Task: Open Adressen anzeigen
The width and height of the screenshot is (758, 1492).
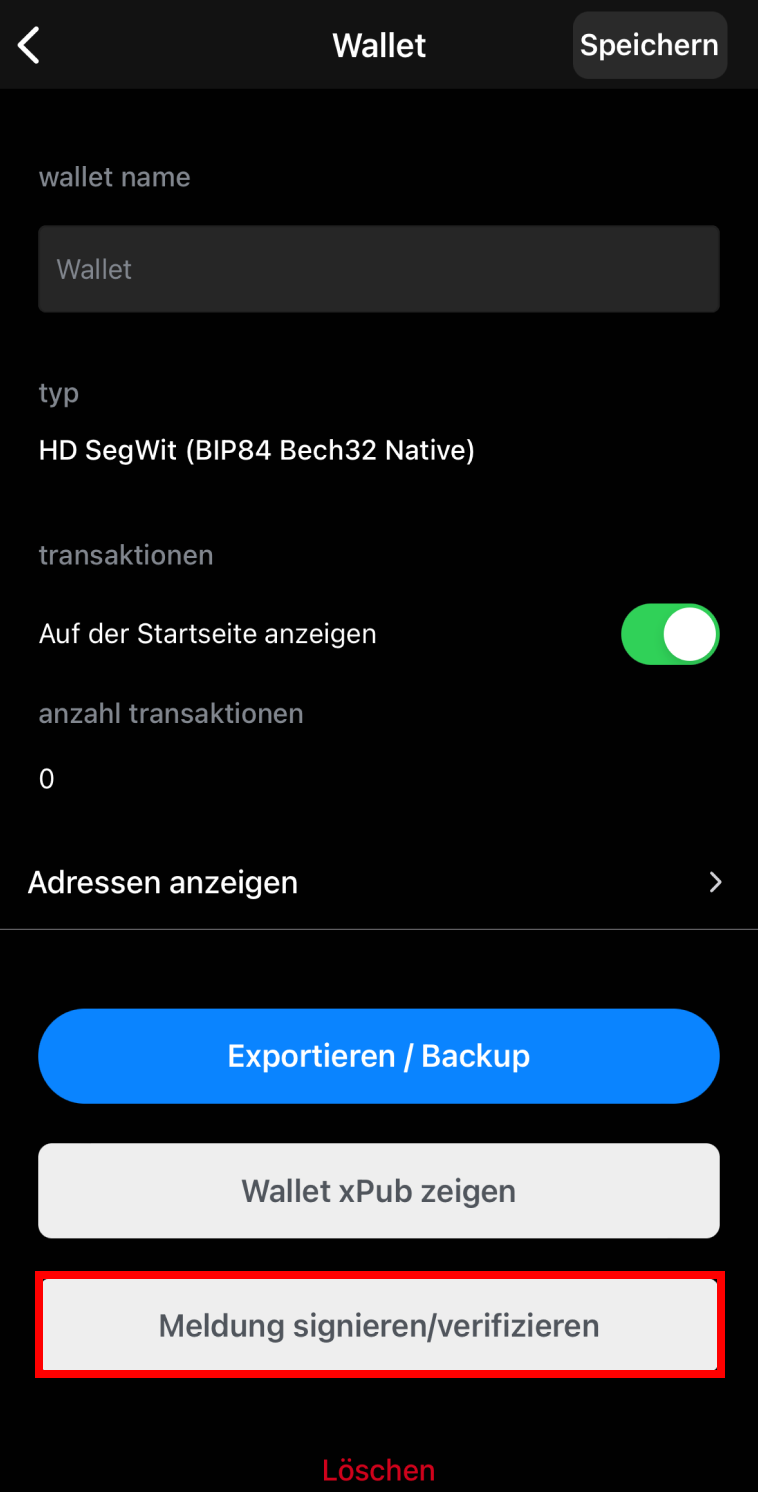Action: point(378,882)
